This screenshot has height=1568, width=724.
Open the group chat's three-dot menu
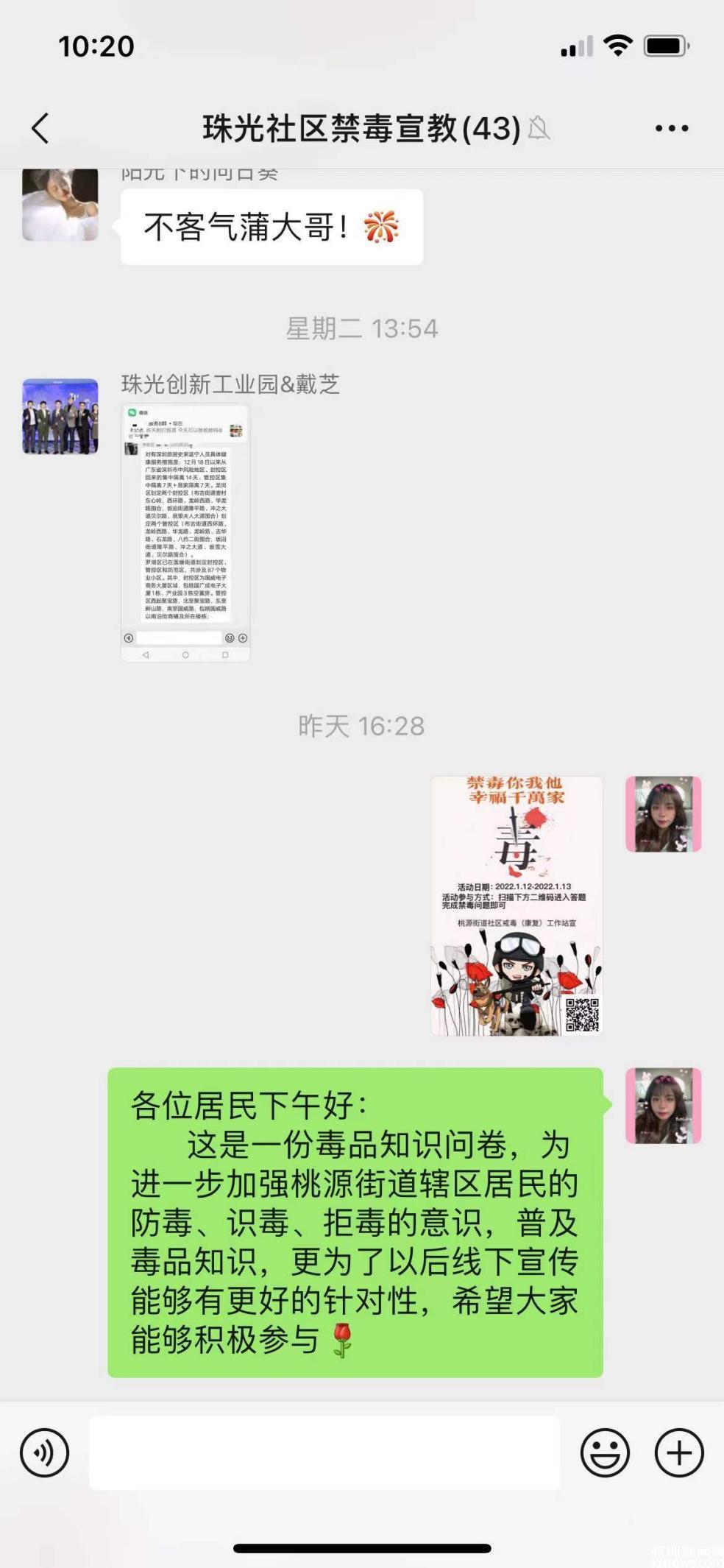point(671,128)
